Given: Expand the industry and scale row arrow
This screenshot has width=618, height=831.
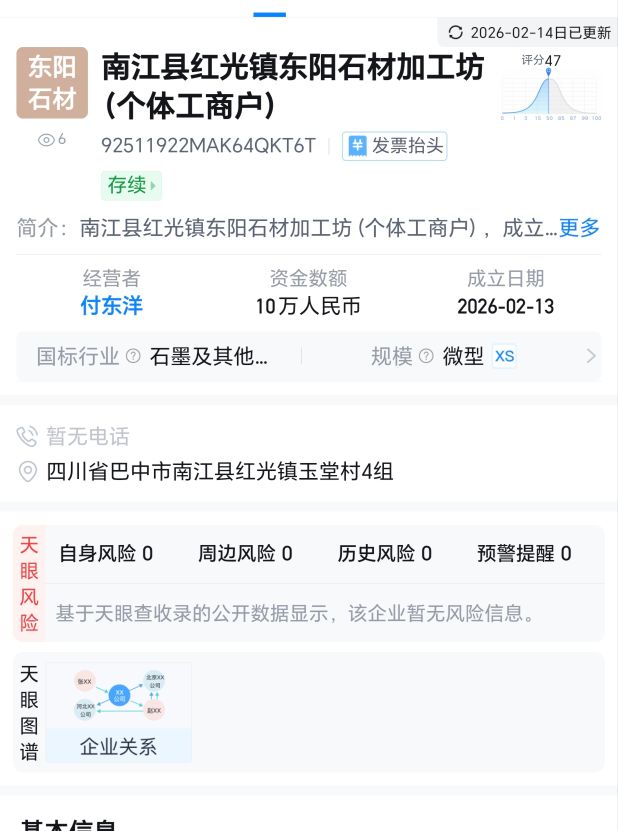Looking at the screenshot, I should point(590,356).
